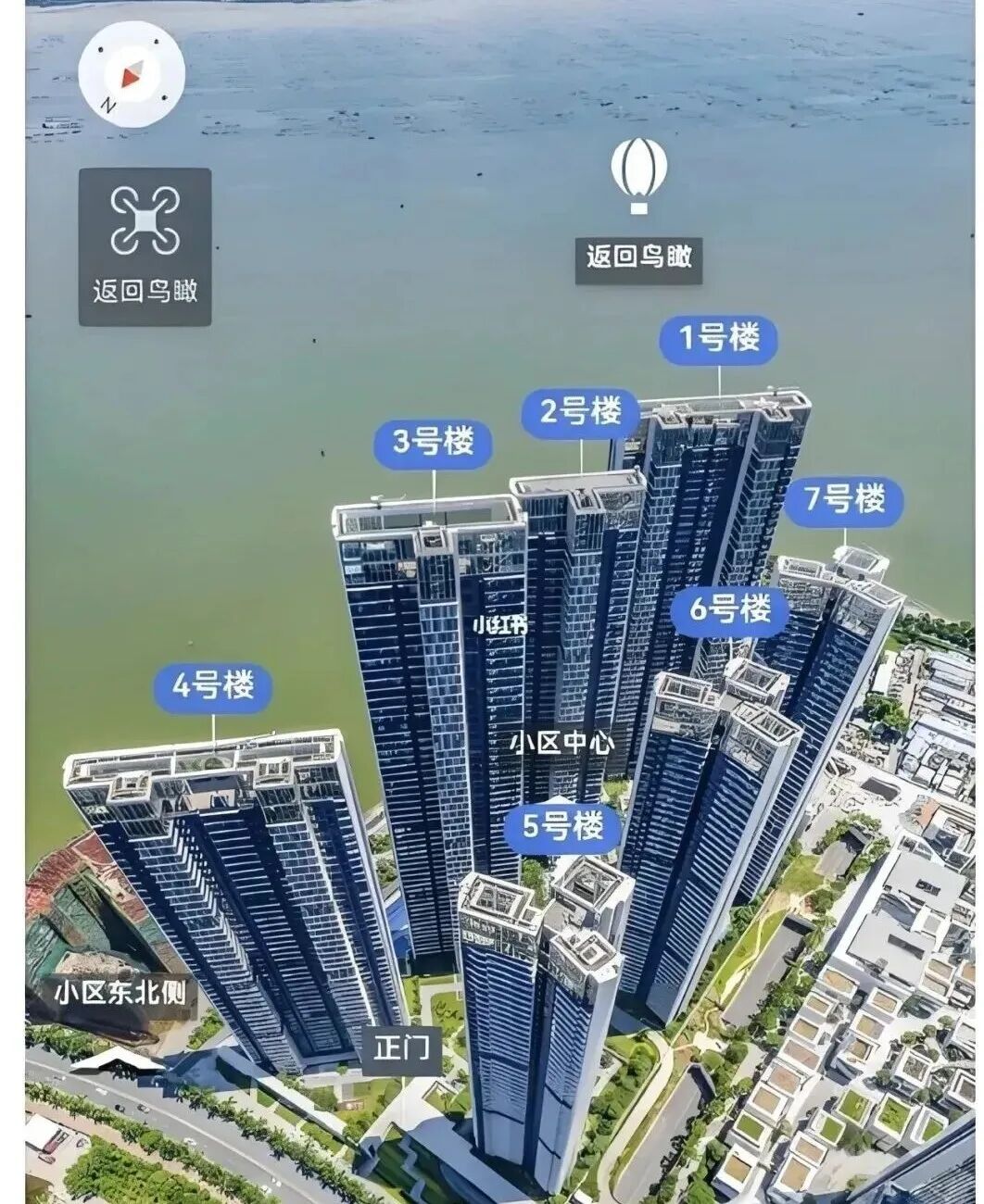Select the 1号楼 building label
The width and height of the screenshot is (984, 1204).
pos(721,339)
